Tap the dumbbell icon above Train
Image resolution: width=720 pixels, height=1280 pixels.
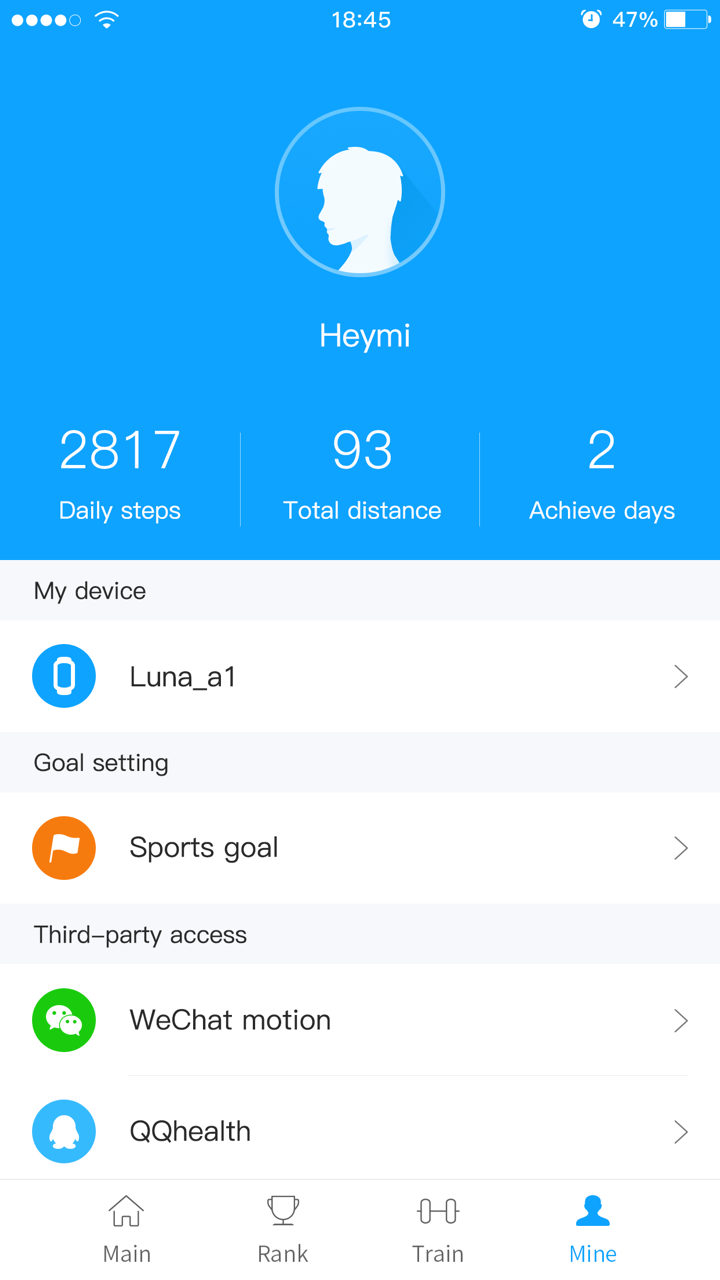click(437, 1209)
